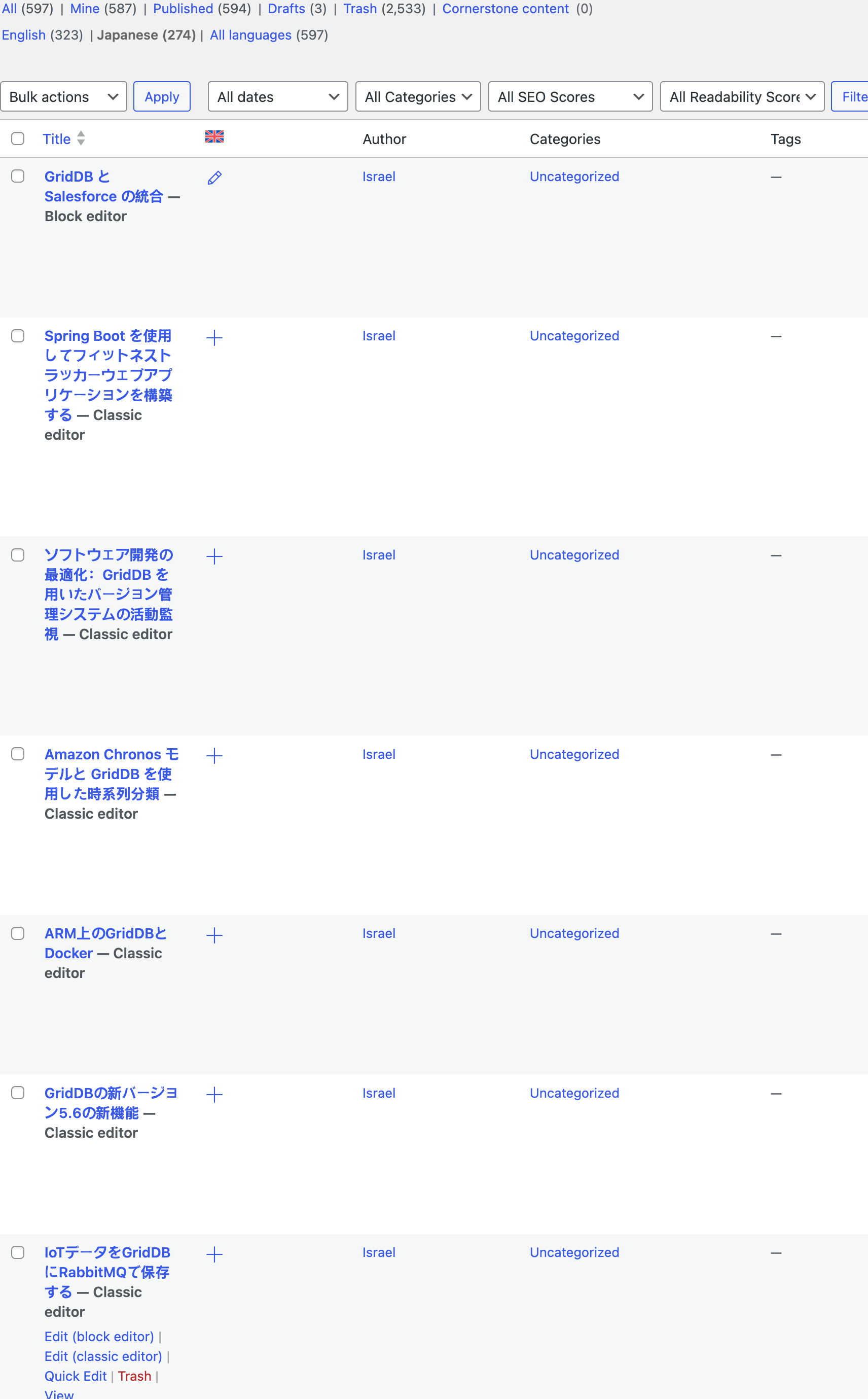Toggle the select-all checkbox in the header
868x1399 pixels.
[x=18, y=138]
